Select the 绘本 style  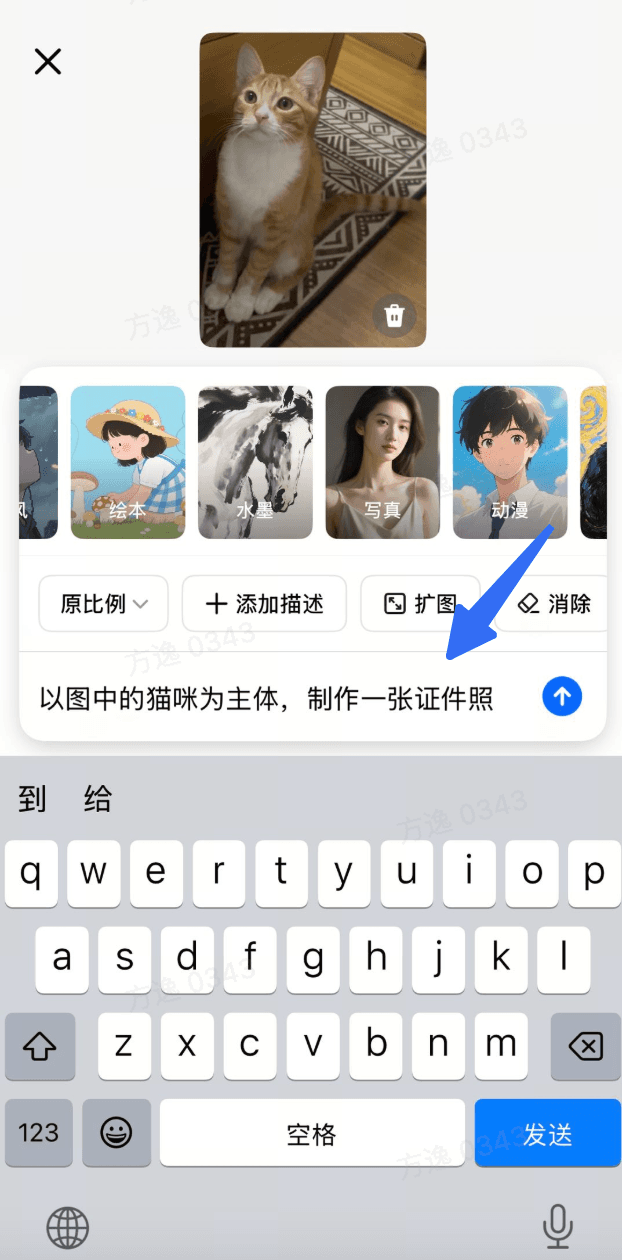pos(128,463)
